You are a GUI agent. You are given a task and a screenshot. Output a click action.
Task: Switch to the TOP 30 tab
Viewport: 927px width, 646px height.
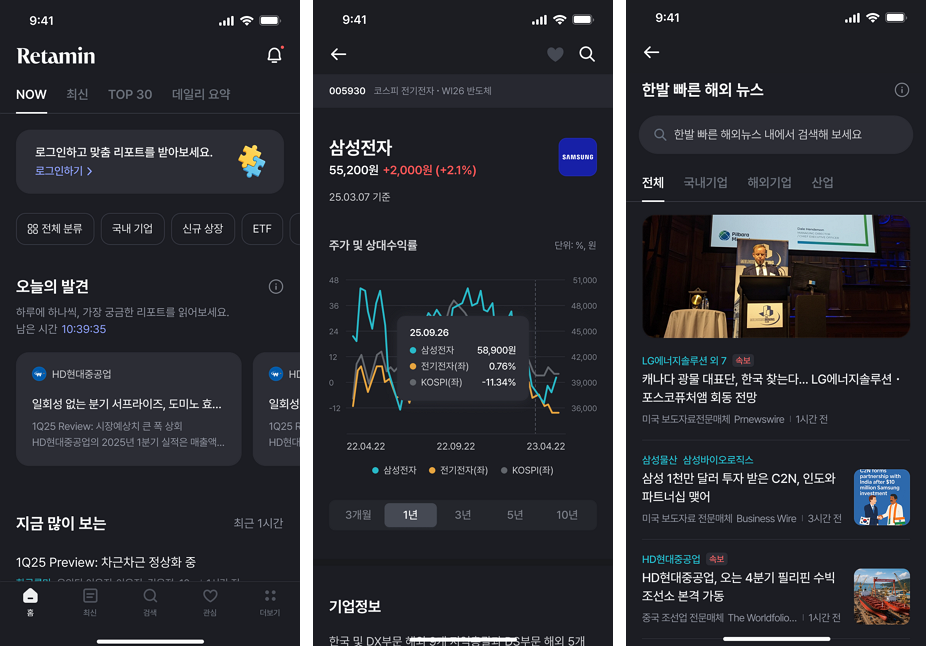pos(130,94)
